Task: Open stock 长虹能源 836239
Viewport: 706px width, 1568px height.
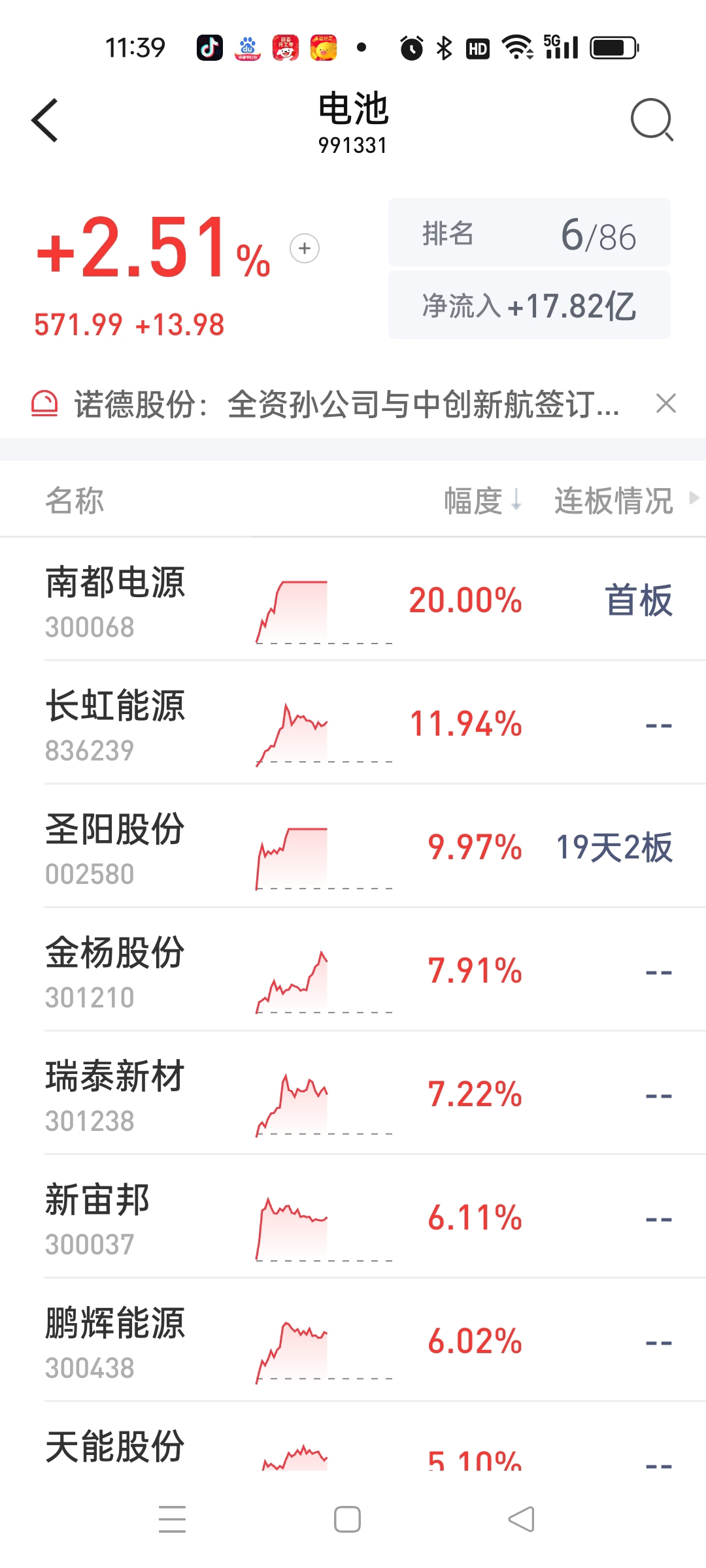Action: 353,723
